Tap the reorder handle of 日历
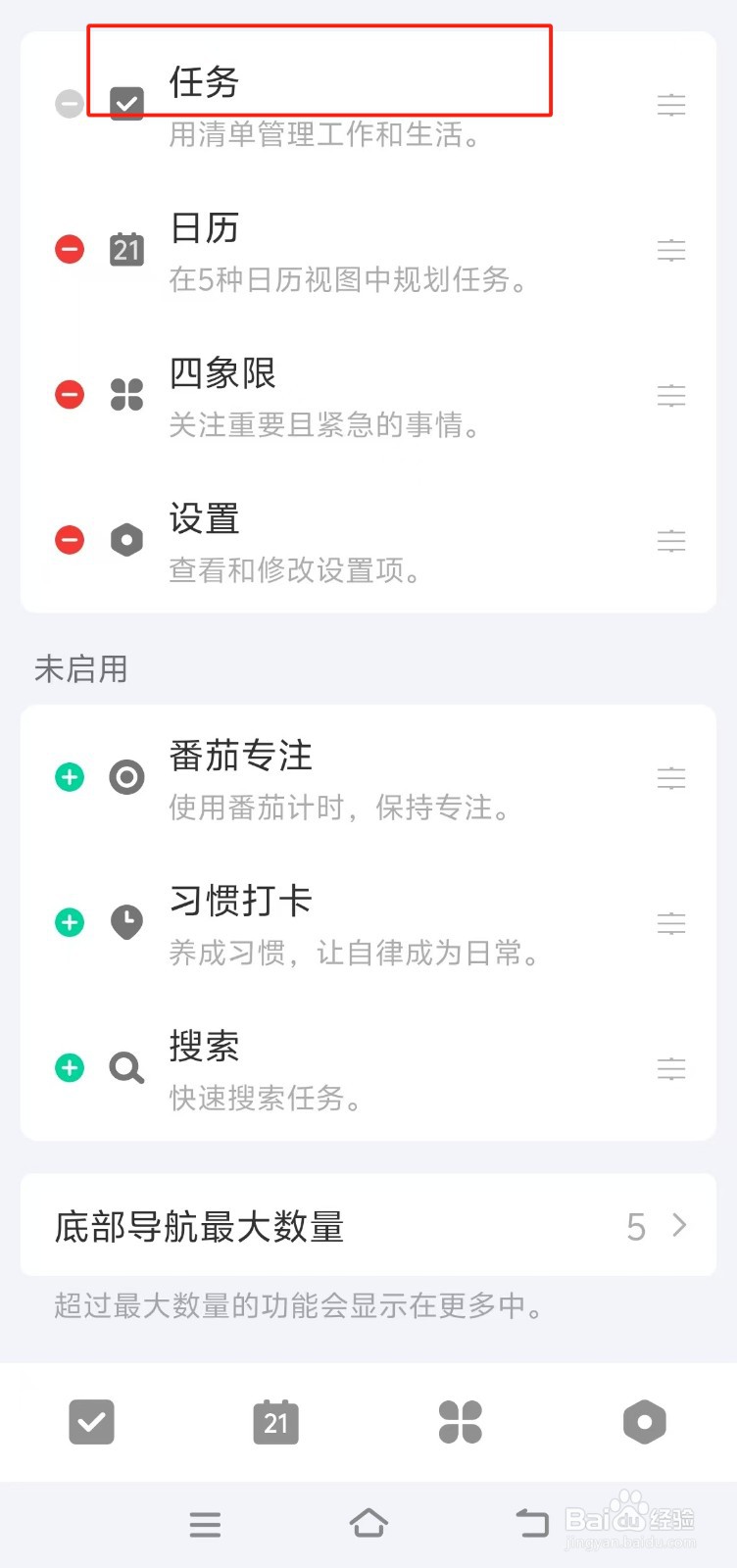Image resolution: width=737 pixels, height=1568 pixels. click(x=671, y=250)
